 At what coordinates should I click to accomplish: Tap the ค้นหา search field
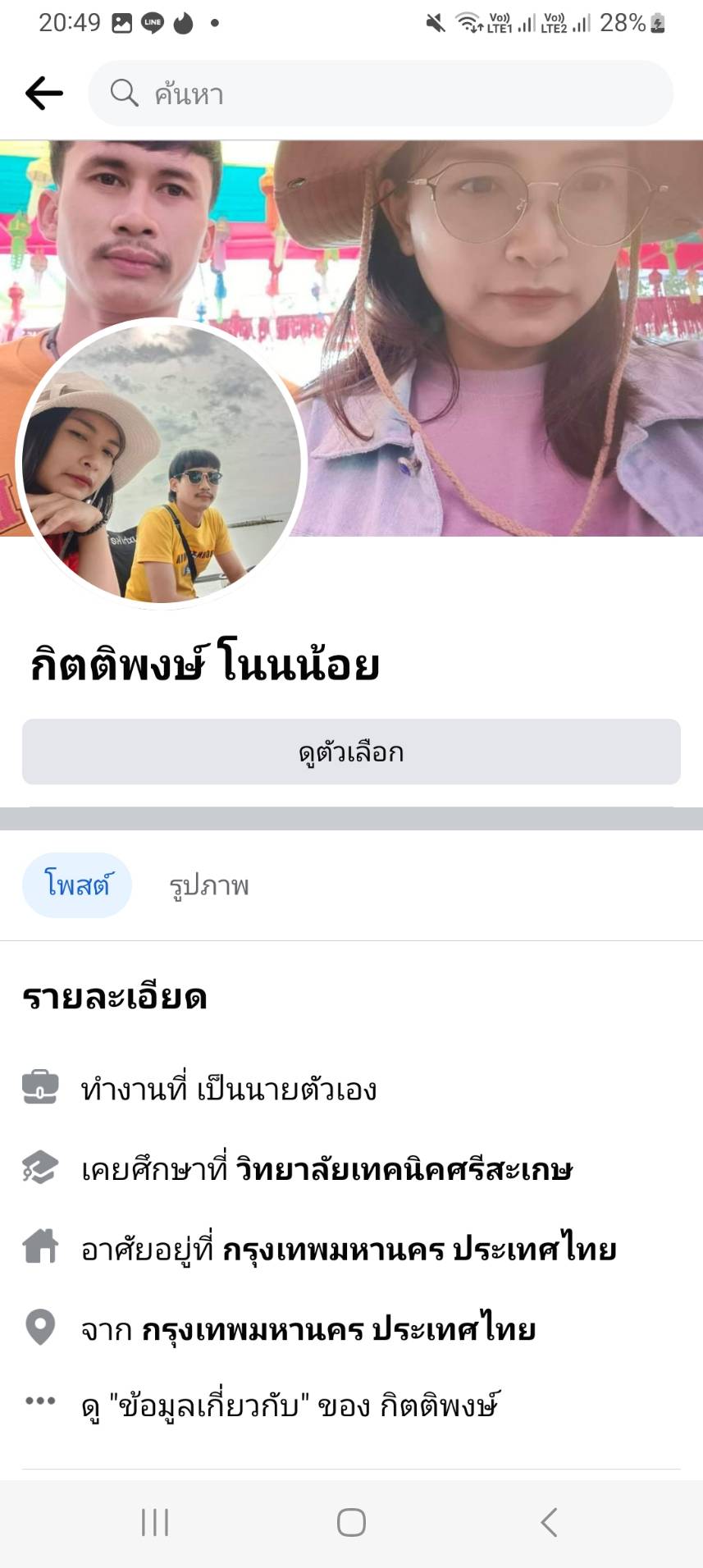click(x=381, y=94)
